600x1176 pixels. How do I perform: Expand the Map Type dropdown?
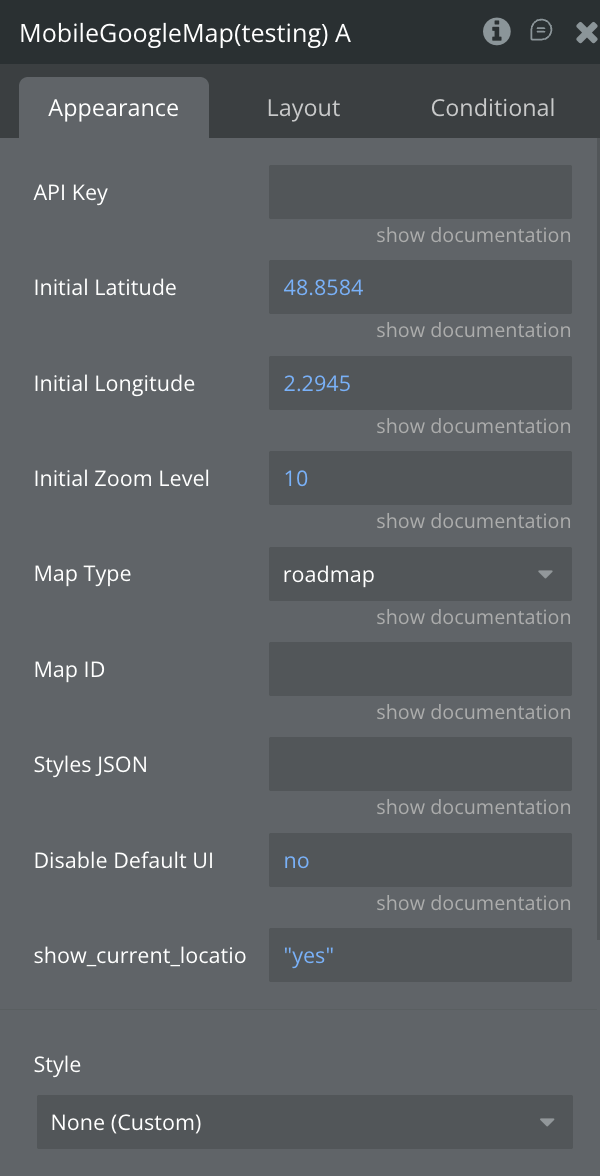coord(420,574)
